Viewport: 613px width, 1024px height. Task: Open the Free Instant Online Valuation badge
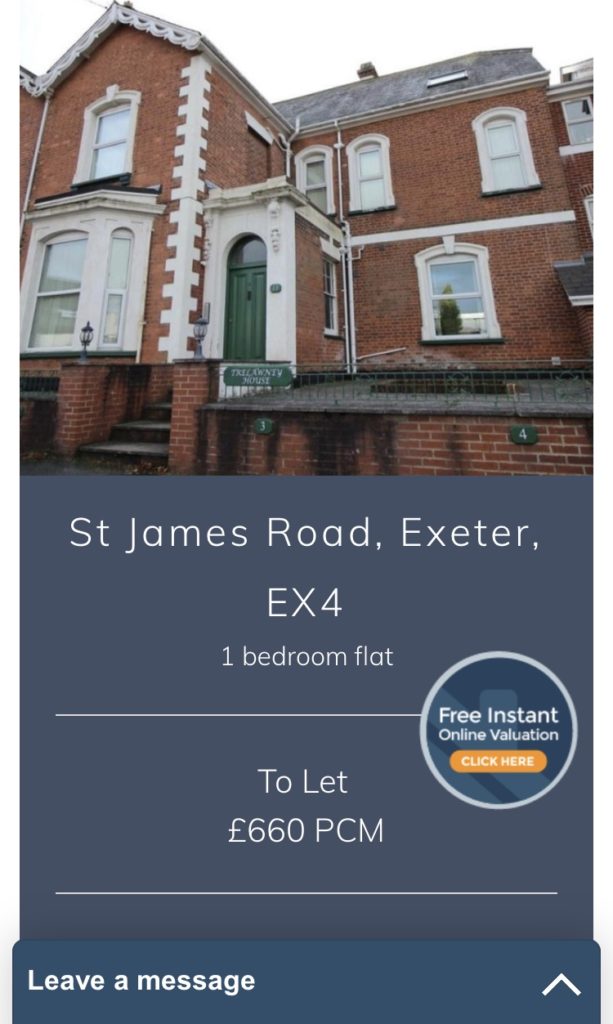point(498,731)
